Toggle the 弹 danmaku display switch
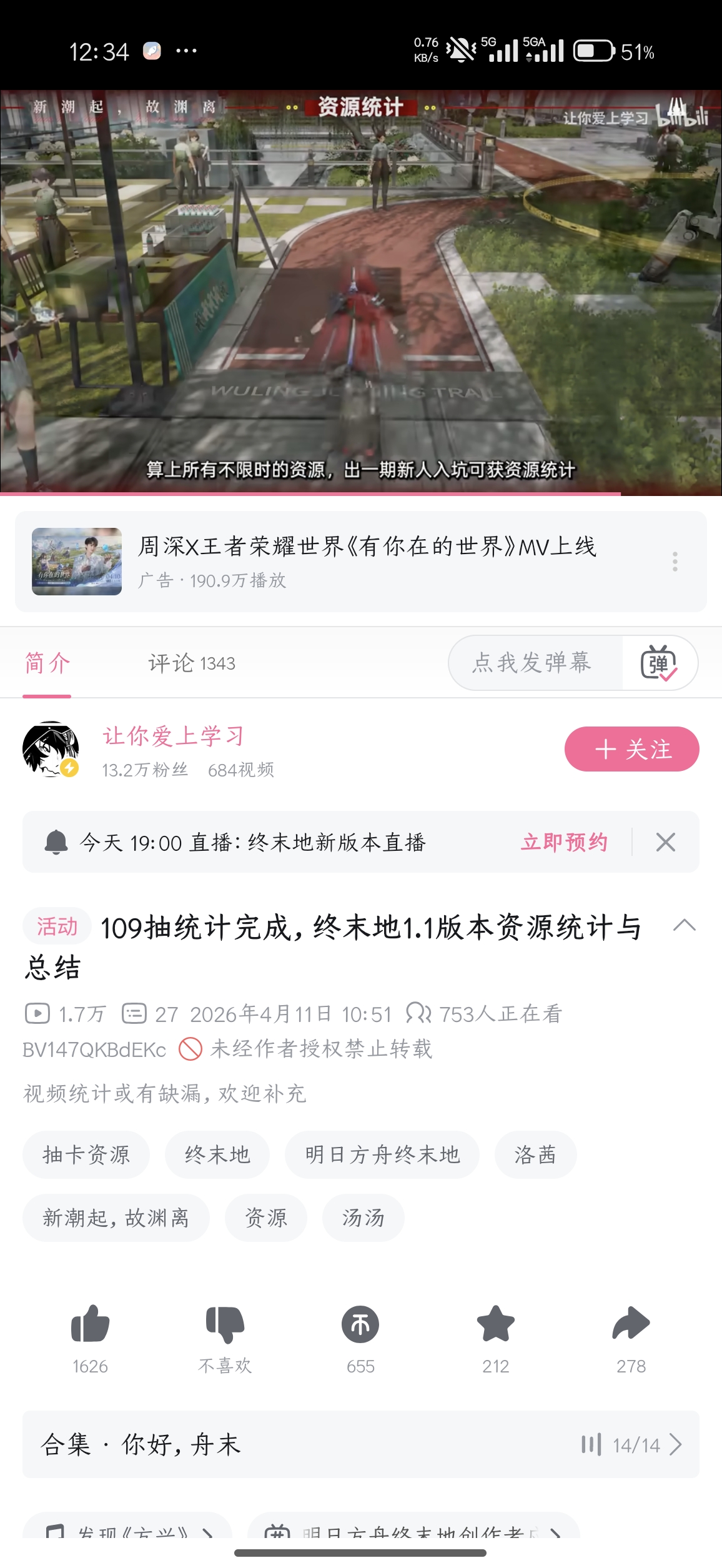Screen dimensions: 722x1568 659,663
